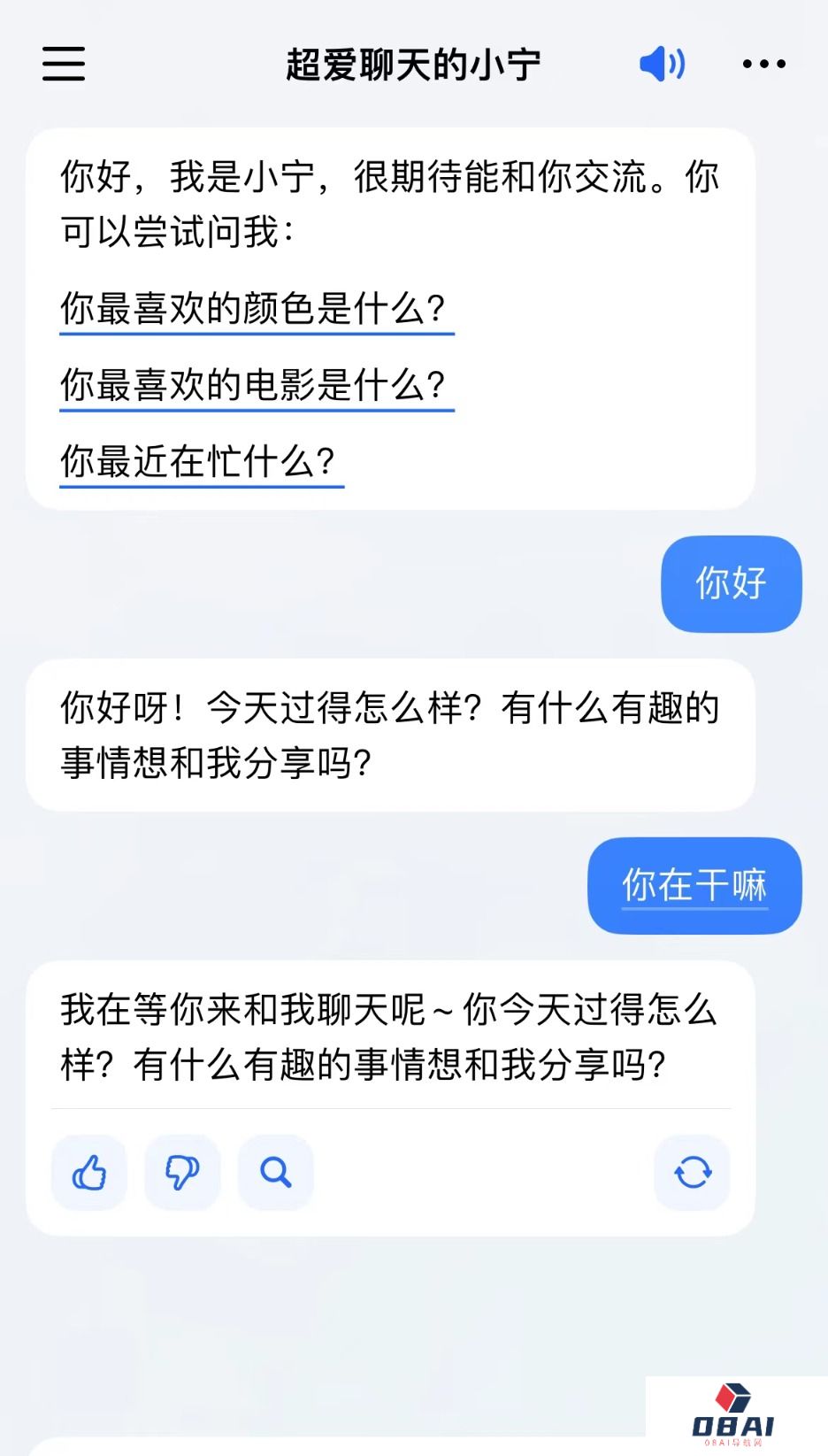Open the three-dot more options menu

(763, 64)
